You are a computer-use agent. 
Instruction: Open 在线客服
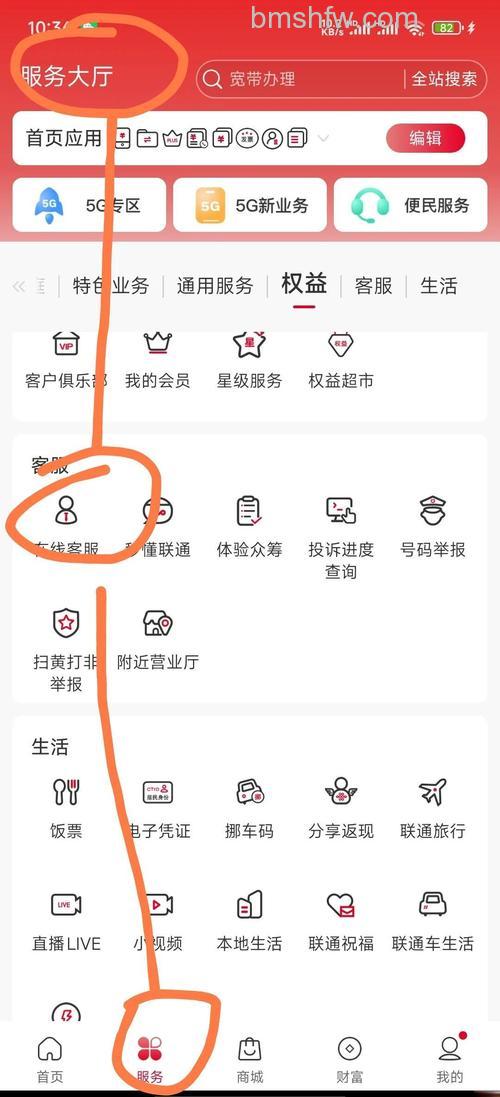pos(66,526)
